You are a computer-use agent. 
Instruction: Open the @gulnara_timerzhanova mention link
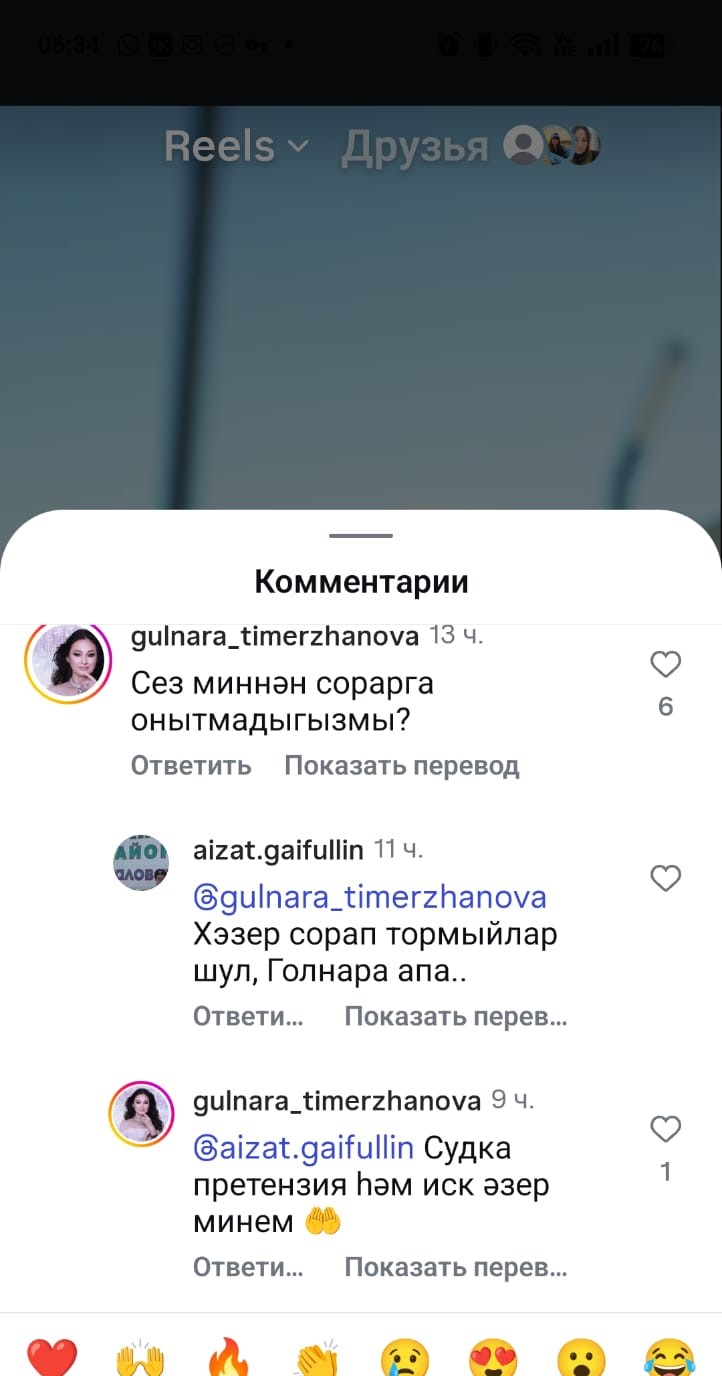click(369, 897)
